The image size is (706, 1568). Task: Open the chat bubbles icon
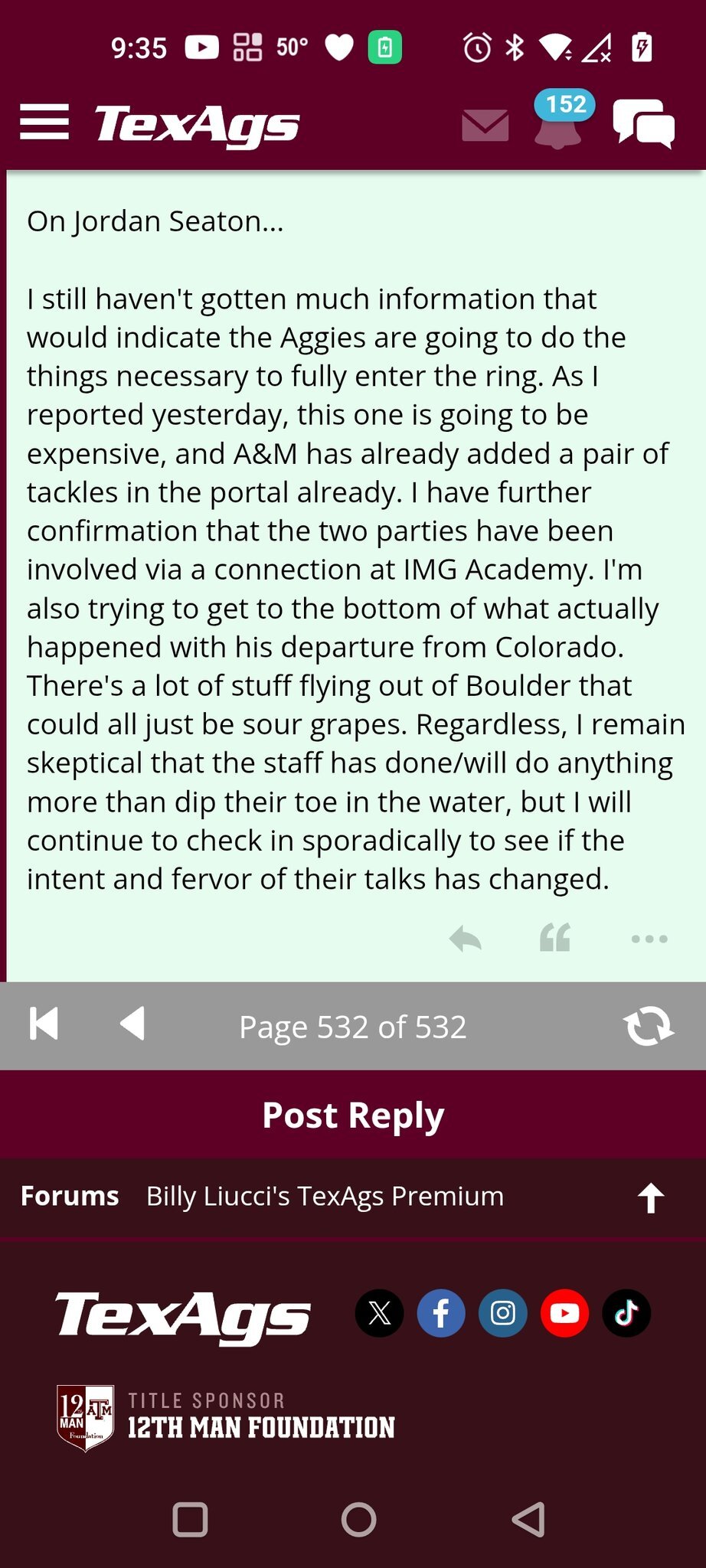click(643, 123)
